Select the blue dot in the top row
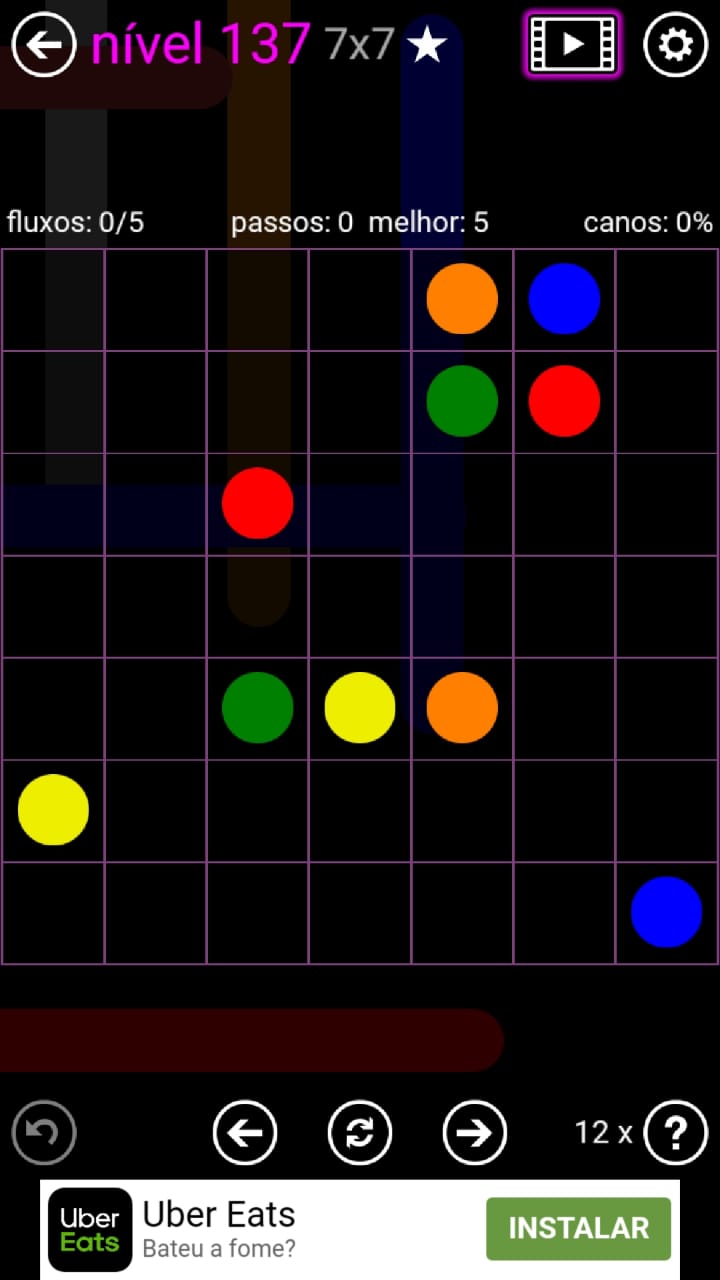 [564, 298]
